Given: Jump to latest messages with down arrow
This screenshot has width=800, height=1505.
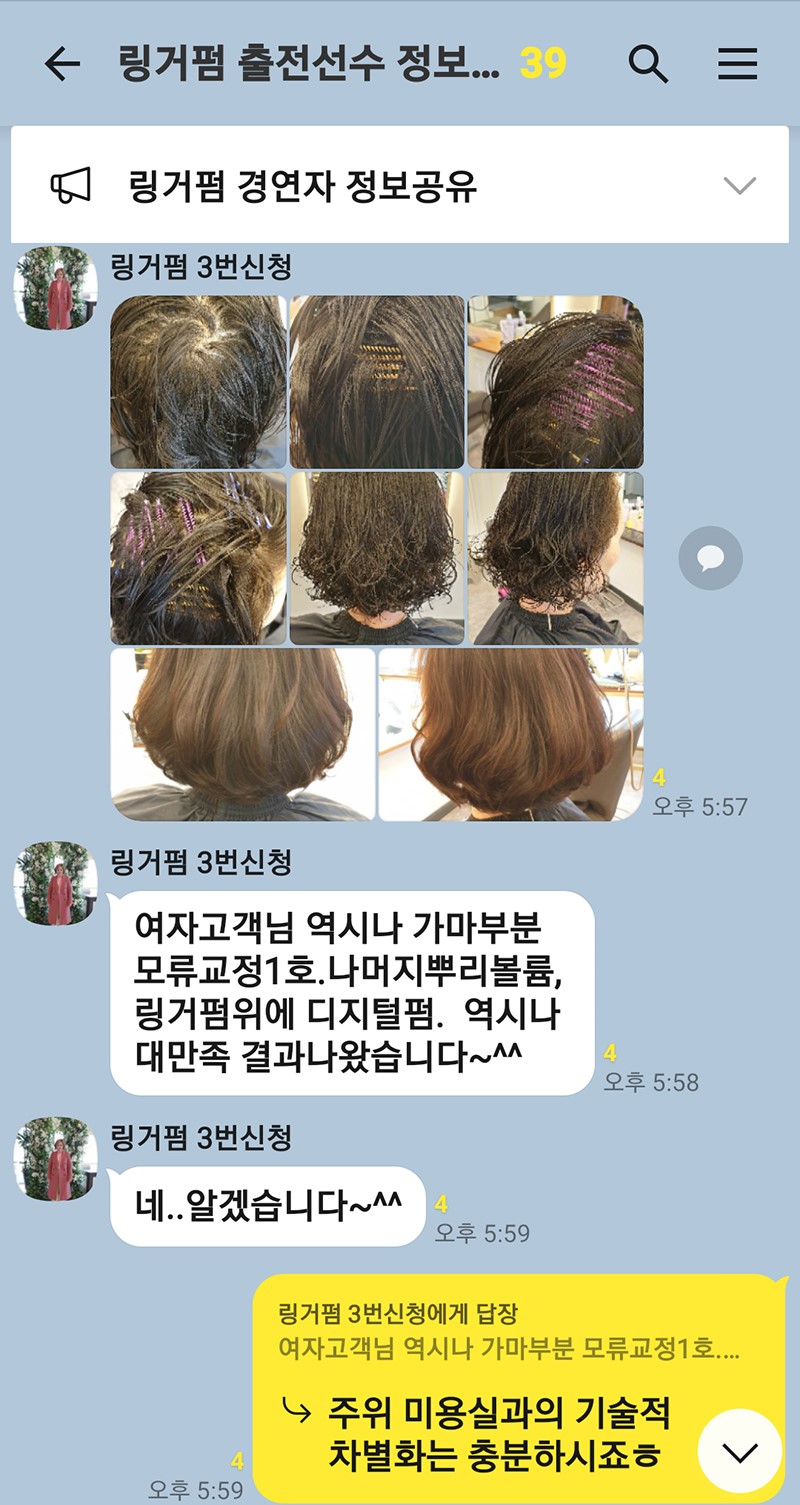Looking at the screenshot, I should pos(740,1451).
